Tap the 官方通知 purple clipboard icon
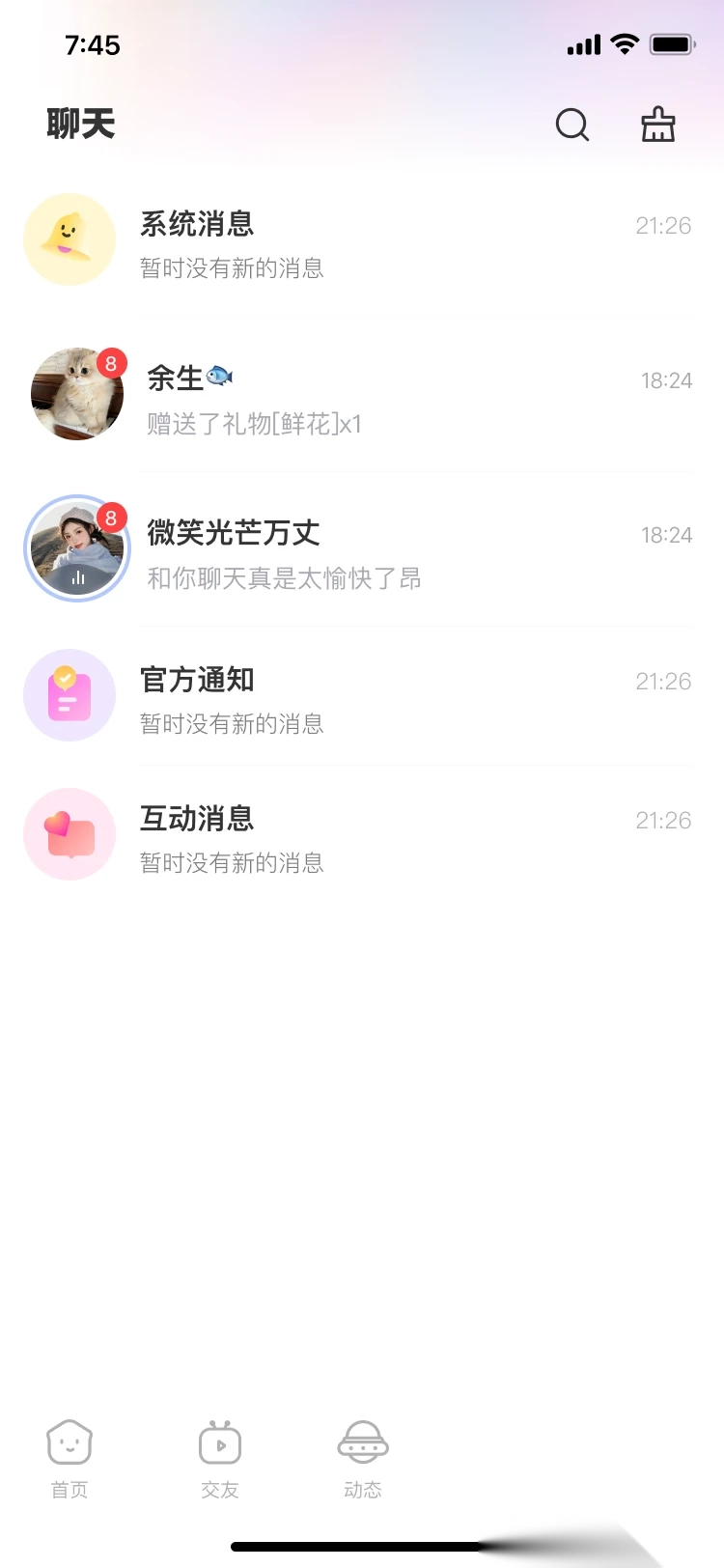This screenshot has height=1568, width=724. pos(69,694)
